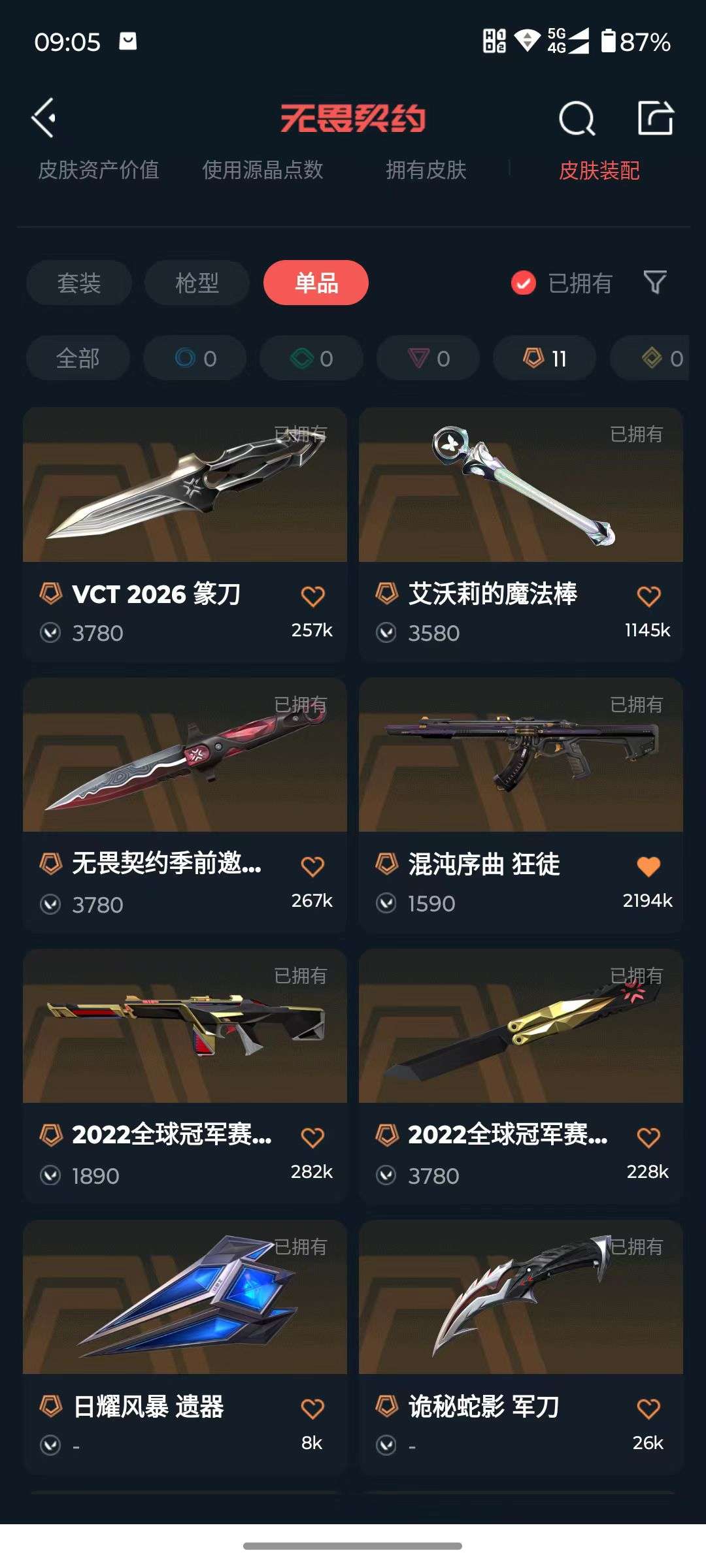Open the filter funnel icon
706x1568 pixels.
pos(656,282)
